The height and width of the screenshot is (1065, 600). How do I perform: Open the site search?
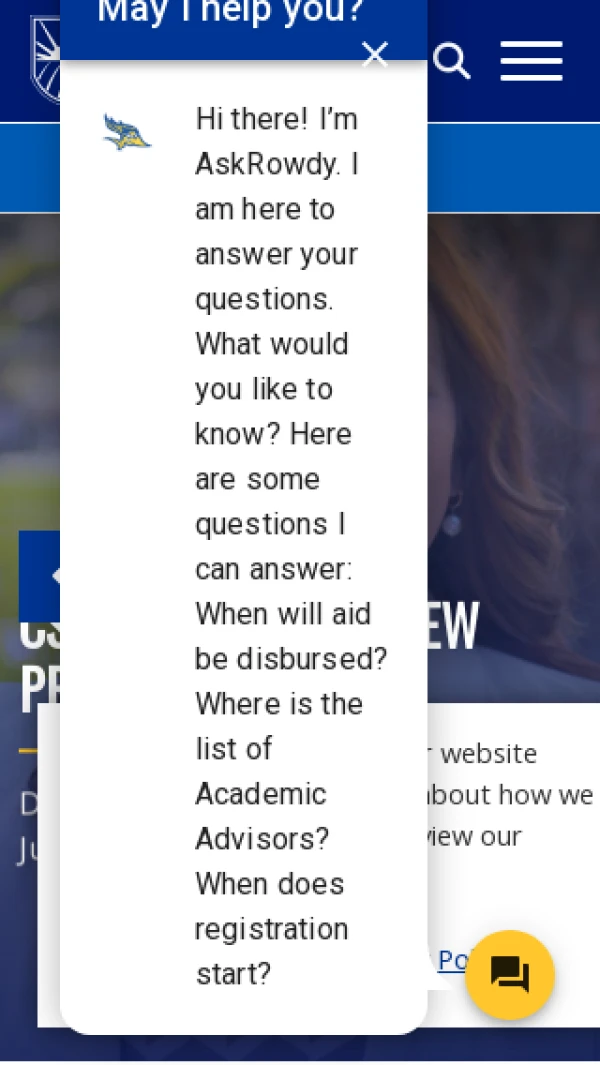pyautogui.click(x=452, y=61)
